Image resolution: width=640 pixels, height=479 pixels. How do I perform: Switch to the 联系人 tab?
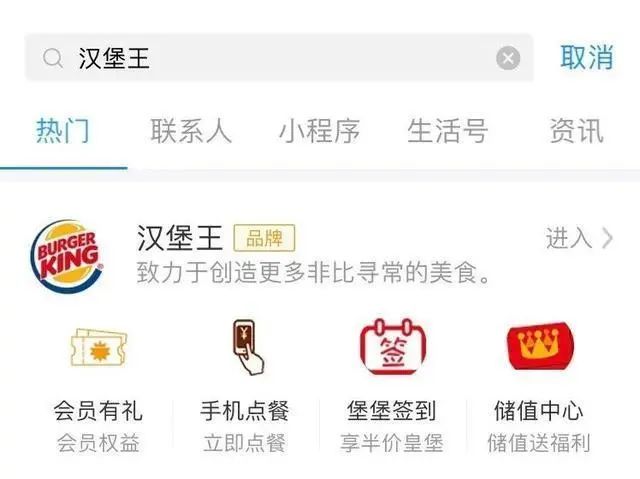tap(190, 131)
